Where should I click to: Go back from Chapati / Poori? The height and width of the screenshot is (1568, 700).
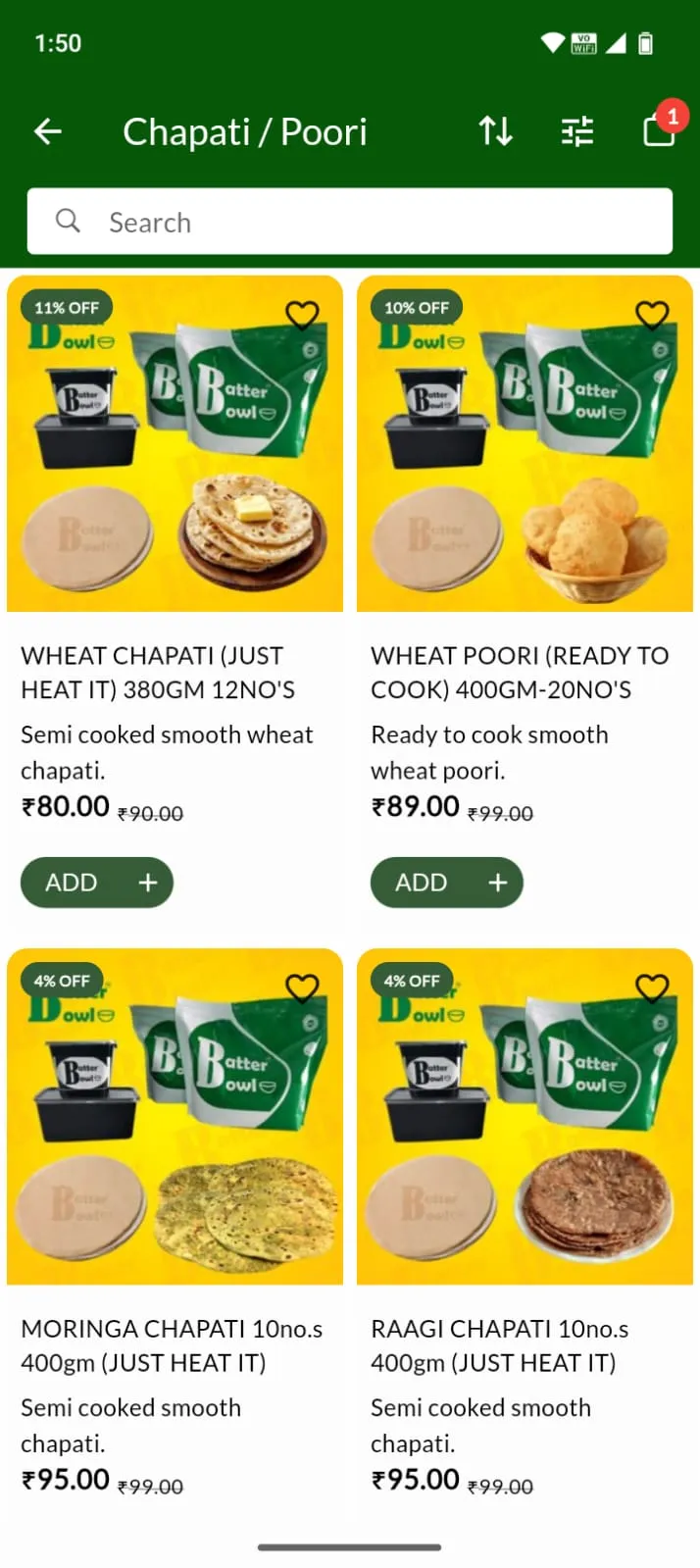click(48, 131)
